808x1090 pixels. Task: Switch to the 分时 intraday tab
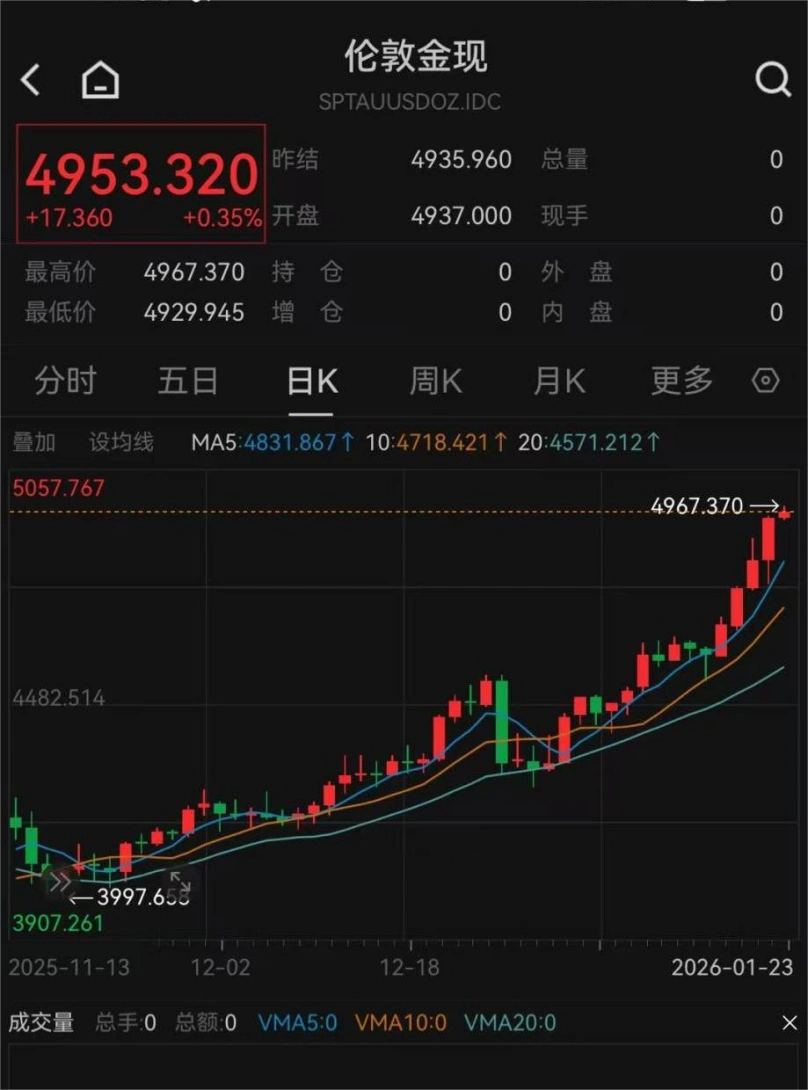[65, 381]
